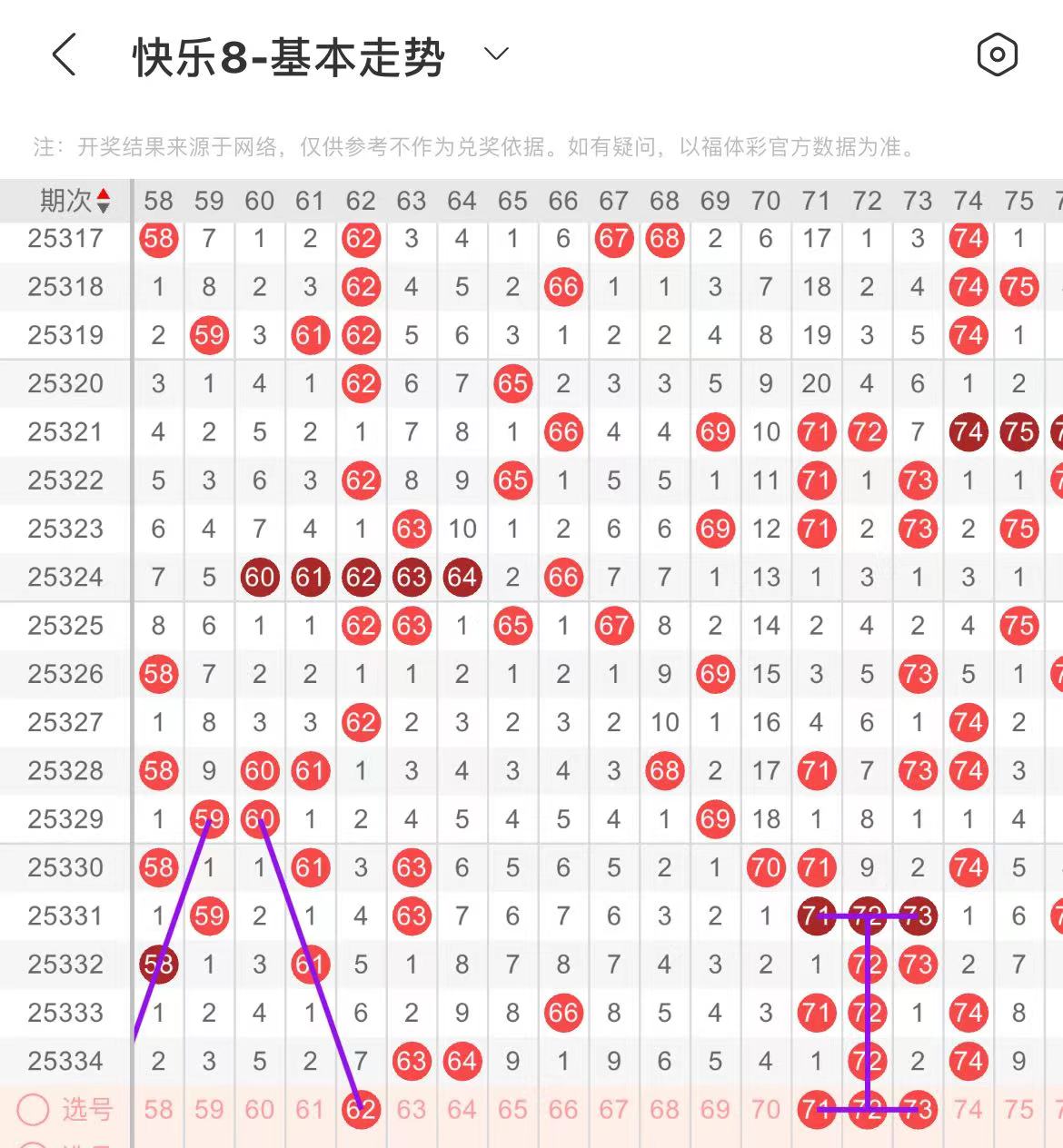Choose number 60 in the 选号 row
1063x1148 pixels.
point(259,1109)
